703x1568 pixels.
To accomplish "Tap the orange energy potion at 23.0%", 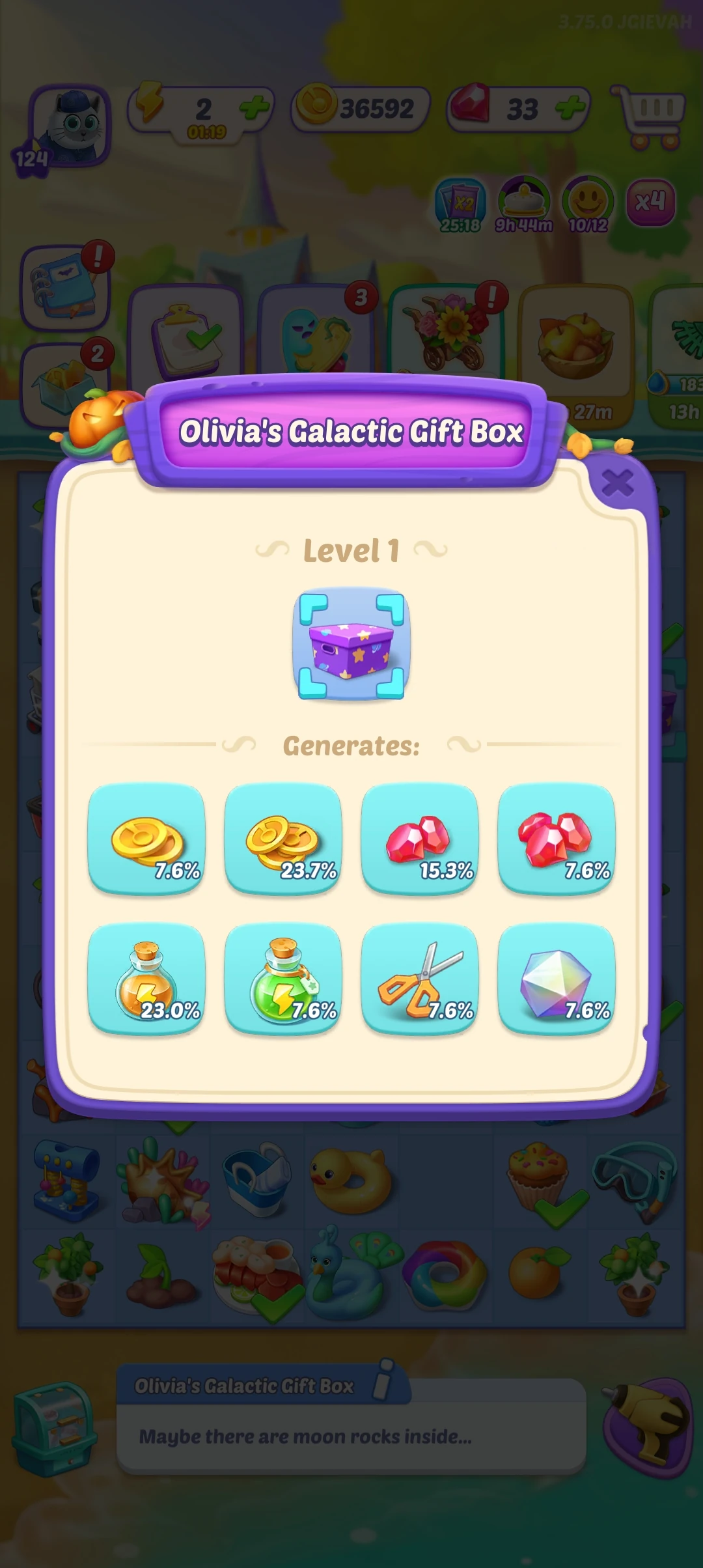I will [146, 979].
